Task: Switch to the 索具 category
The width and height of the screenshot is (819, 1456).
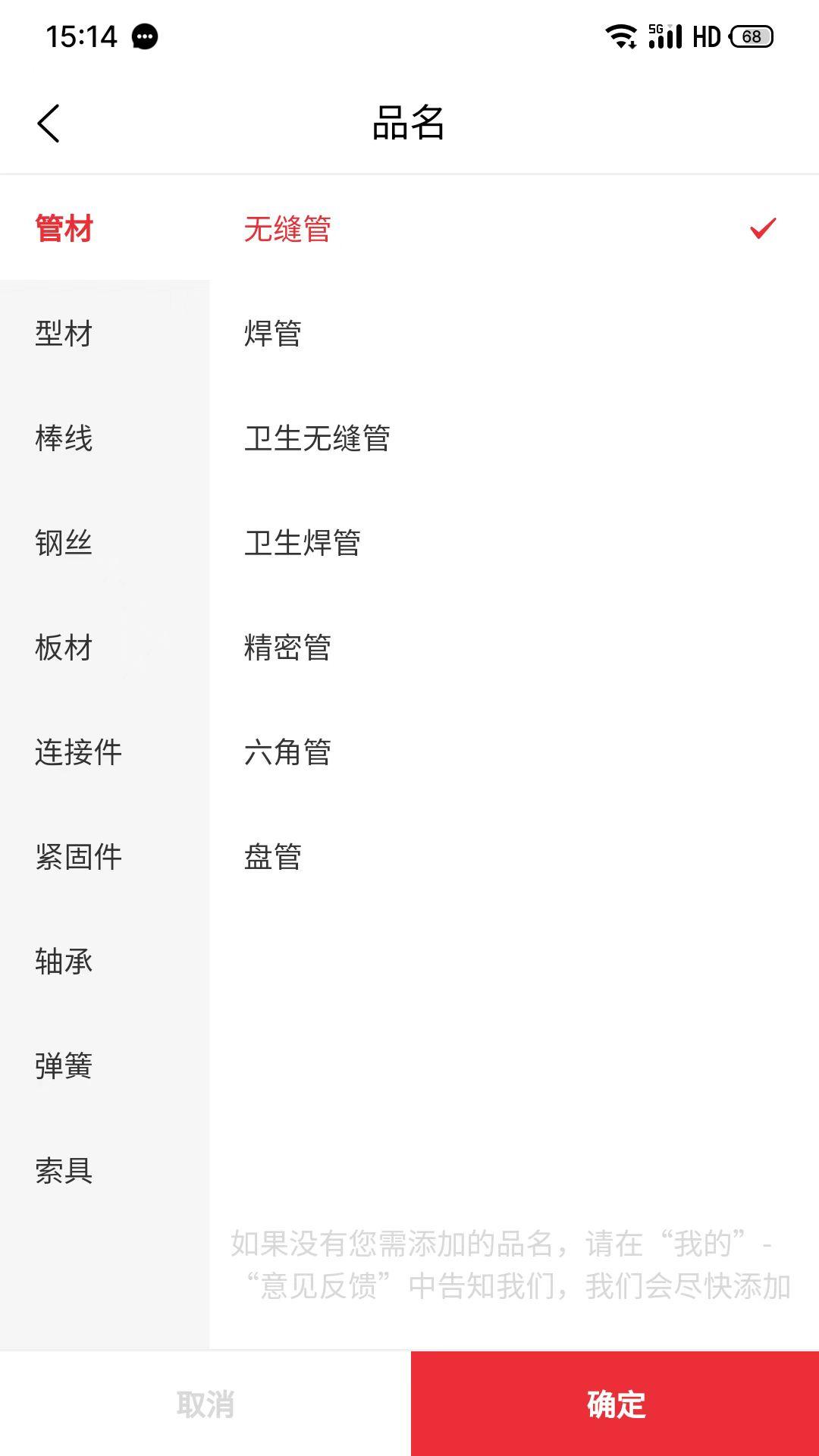Action: point(64,1171)
